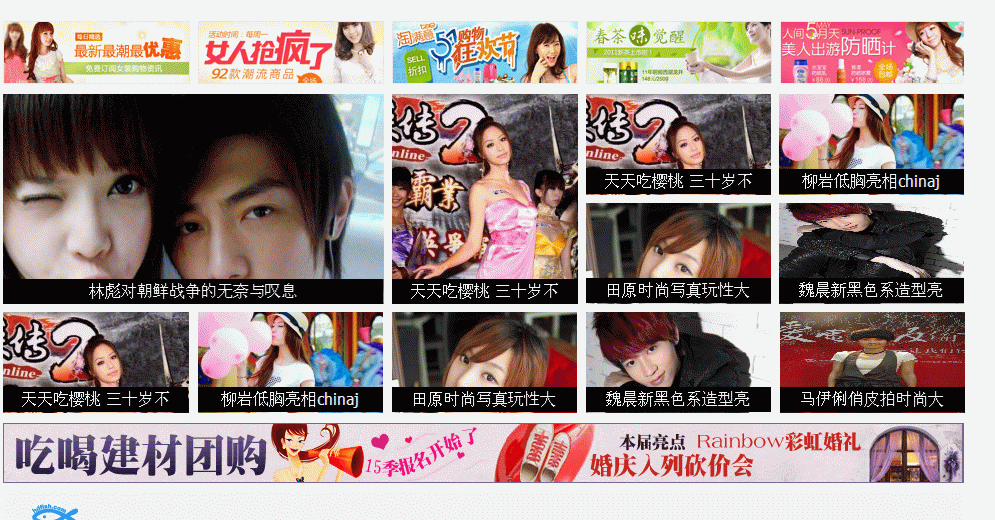Open the 春茶觉醒 tea banner
The height and width of the screenshot is (520, 995).
[678, 52]
